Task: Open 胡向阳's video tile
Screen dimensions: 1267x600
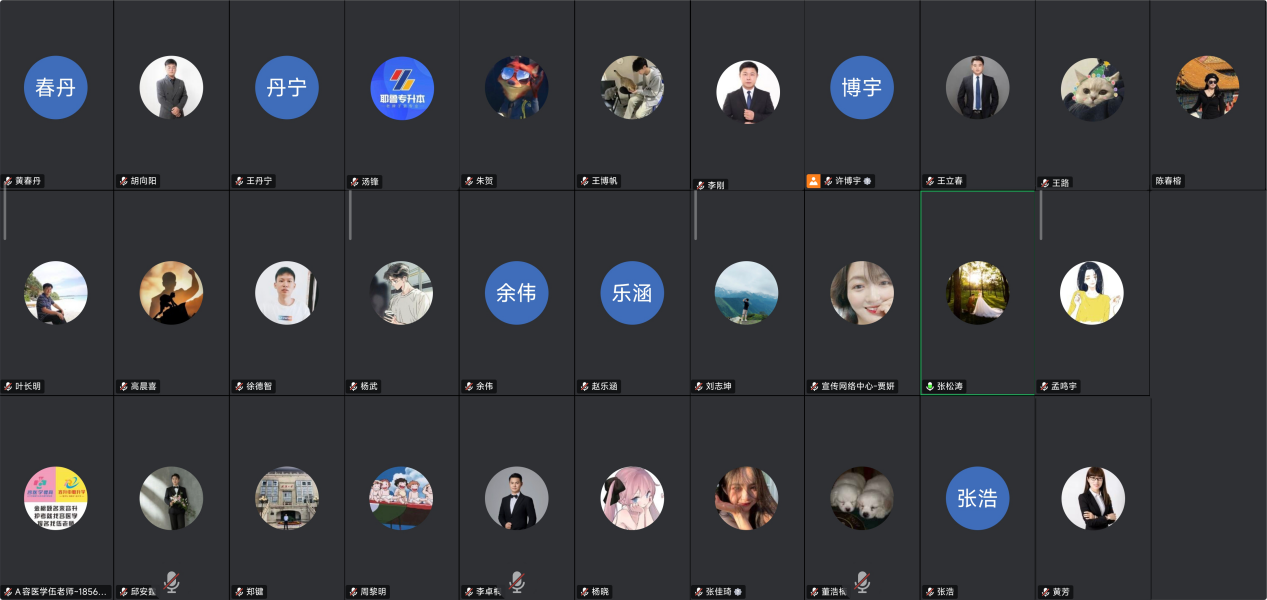Action: [171, 88]
